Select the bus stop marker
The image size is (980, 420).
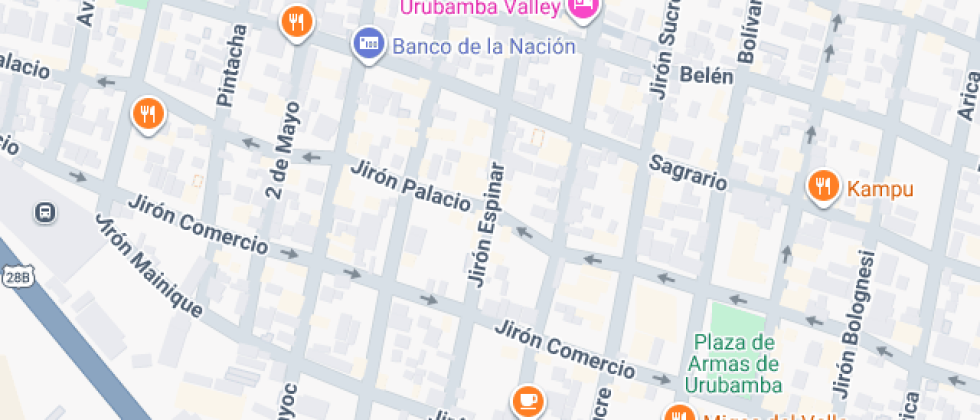pyautogui.click(x=44, y=212)
